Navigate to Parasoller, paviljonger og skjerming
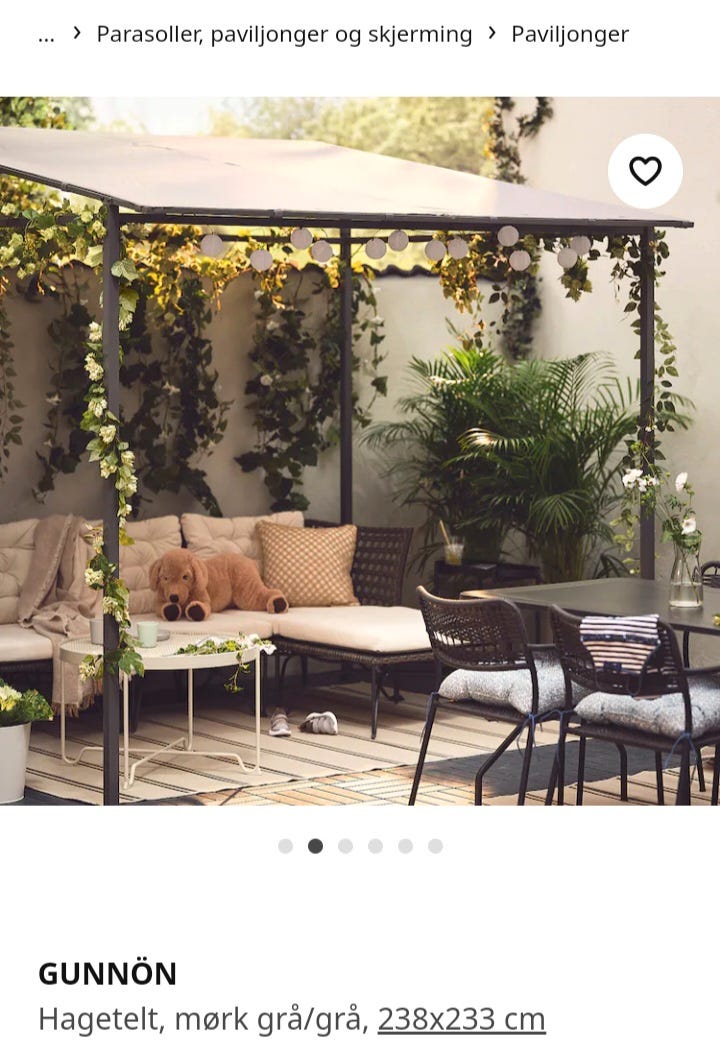Viewport: 720px width, 1054px height. tap(283, 33)
